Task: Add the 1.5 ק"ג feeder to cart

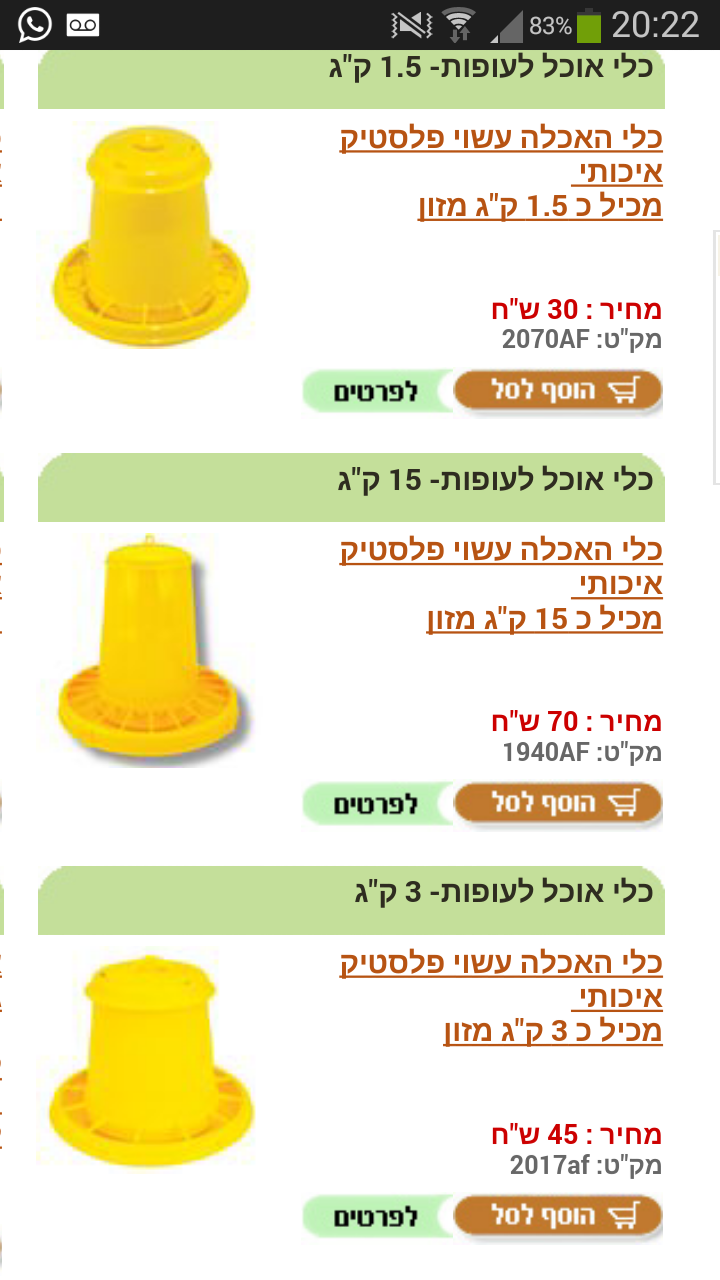Action: 558,391
